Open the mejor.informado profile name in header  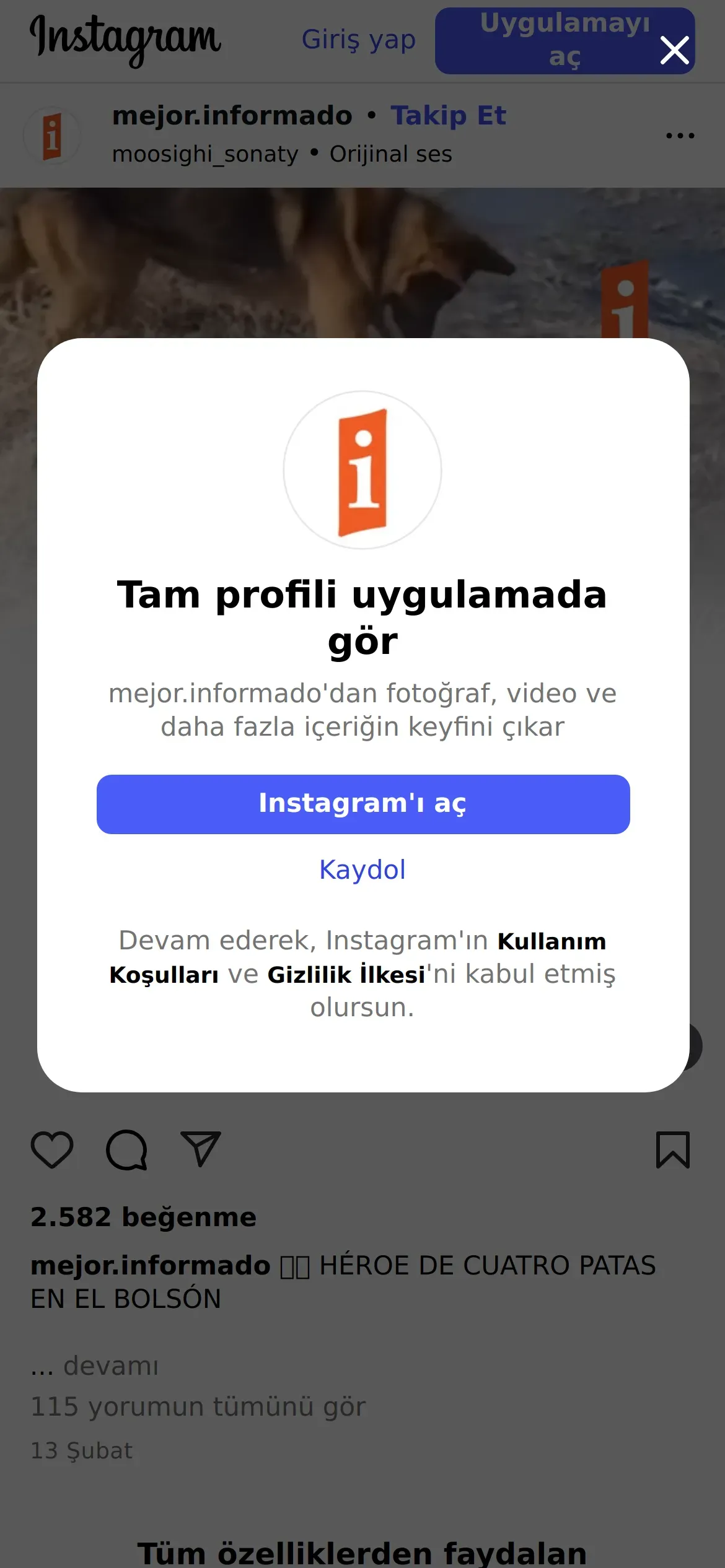click(x=232, y=116)
